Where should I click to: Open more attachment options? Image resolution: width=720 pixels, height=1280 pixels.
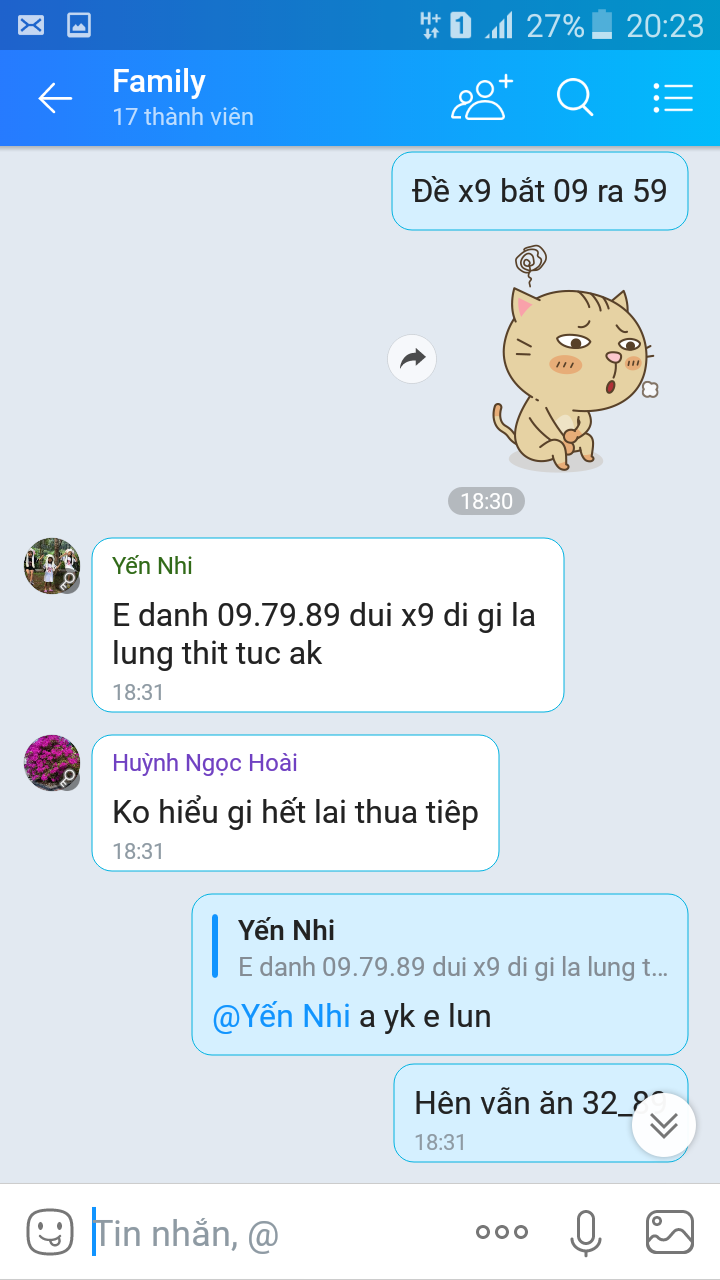[501, 1232]
